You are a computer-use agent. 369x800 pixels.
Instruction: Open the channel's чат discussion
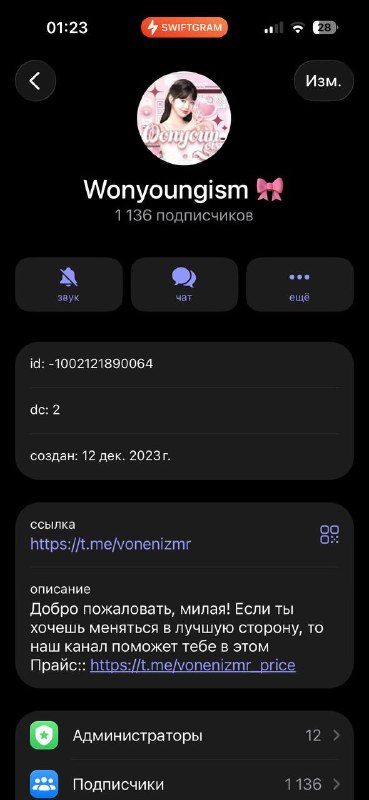coord(184,284)
